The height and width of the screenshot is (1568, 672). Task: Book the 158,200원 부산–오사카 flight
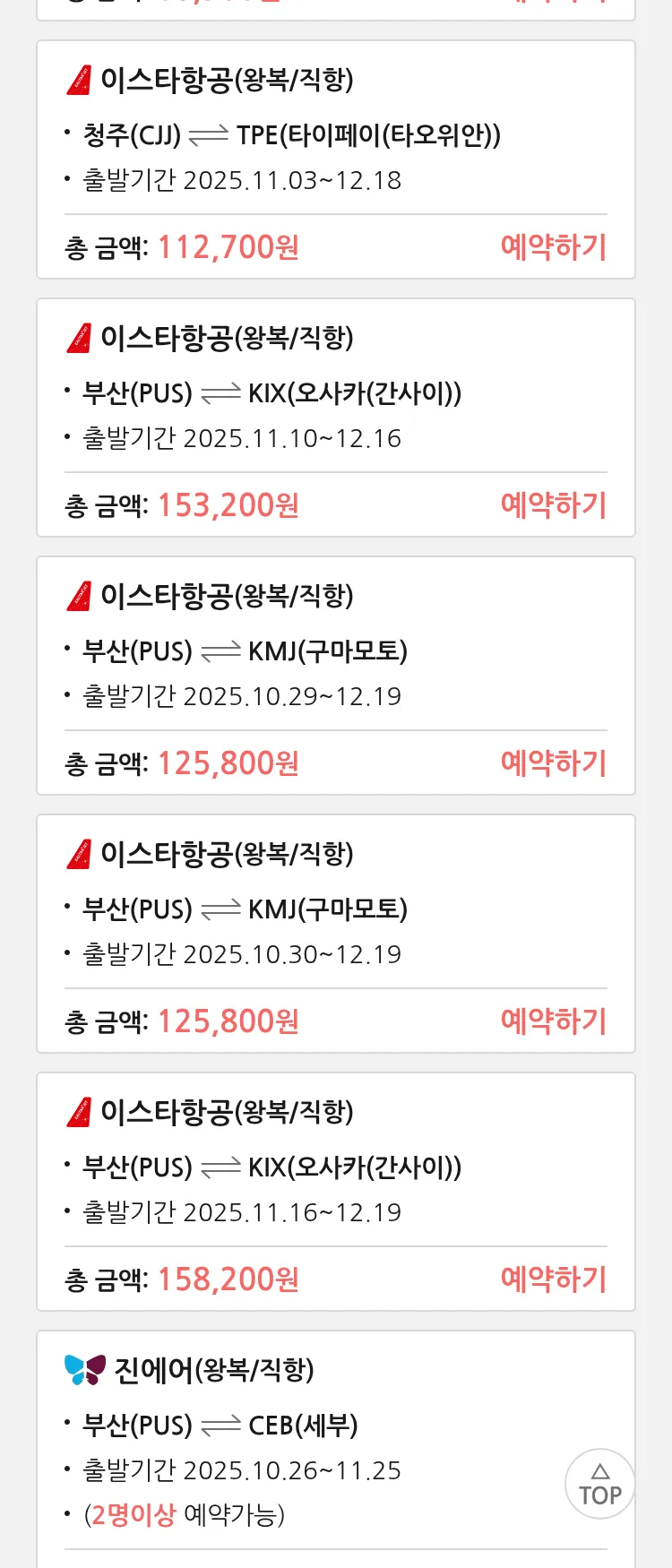click(553, 1279)
